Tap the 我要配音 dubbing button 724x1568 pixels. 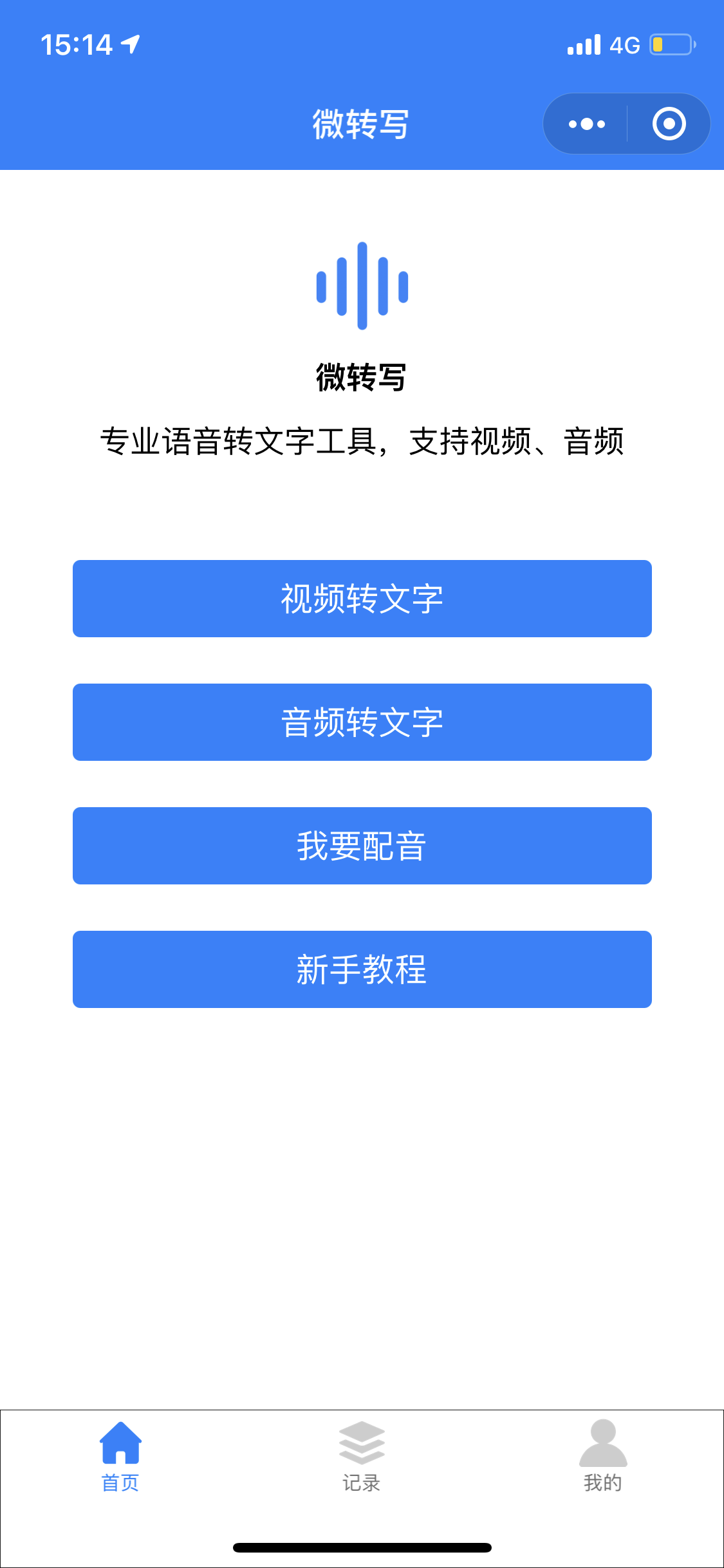362,846
